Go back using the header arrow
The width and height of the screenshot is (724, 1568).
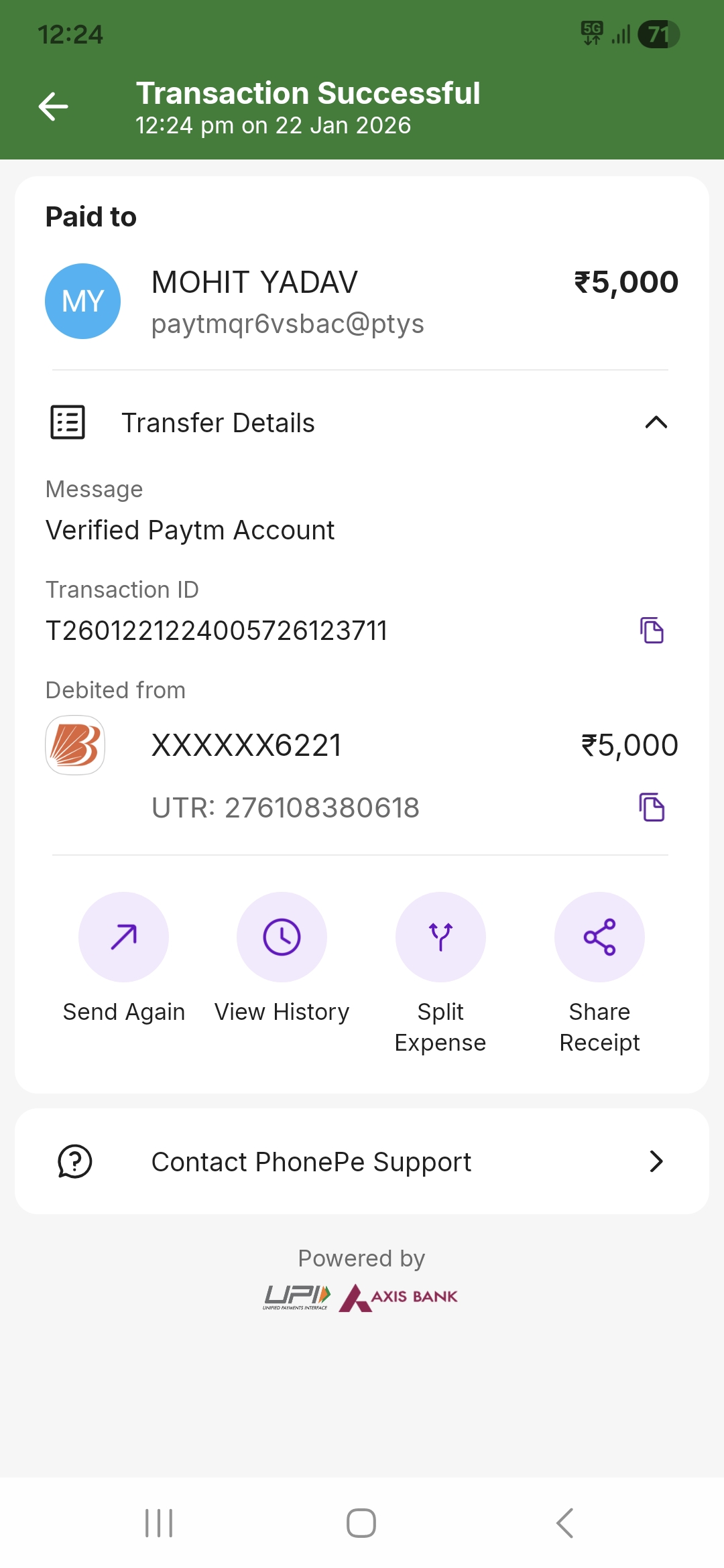click(x=54, y=107)
